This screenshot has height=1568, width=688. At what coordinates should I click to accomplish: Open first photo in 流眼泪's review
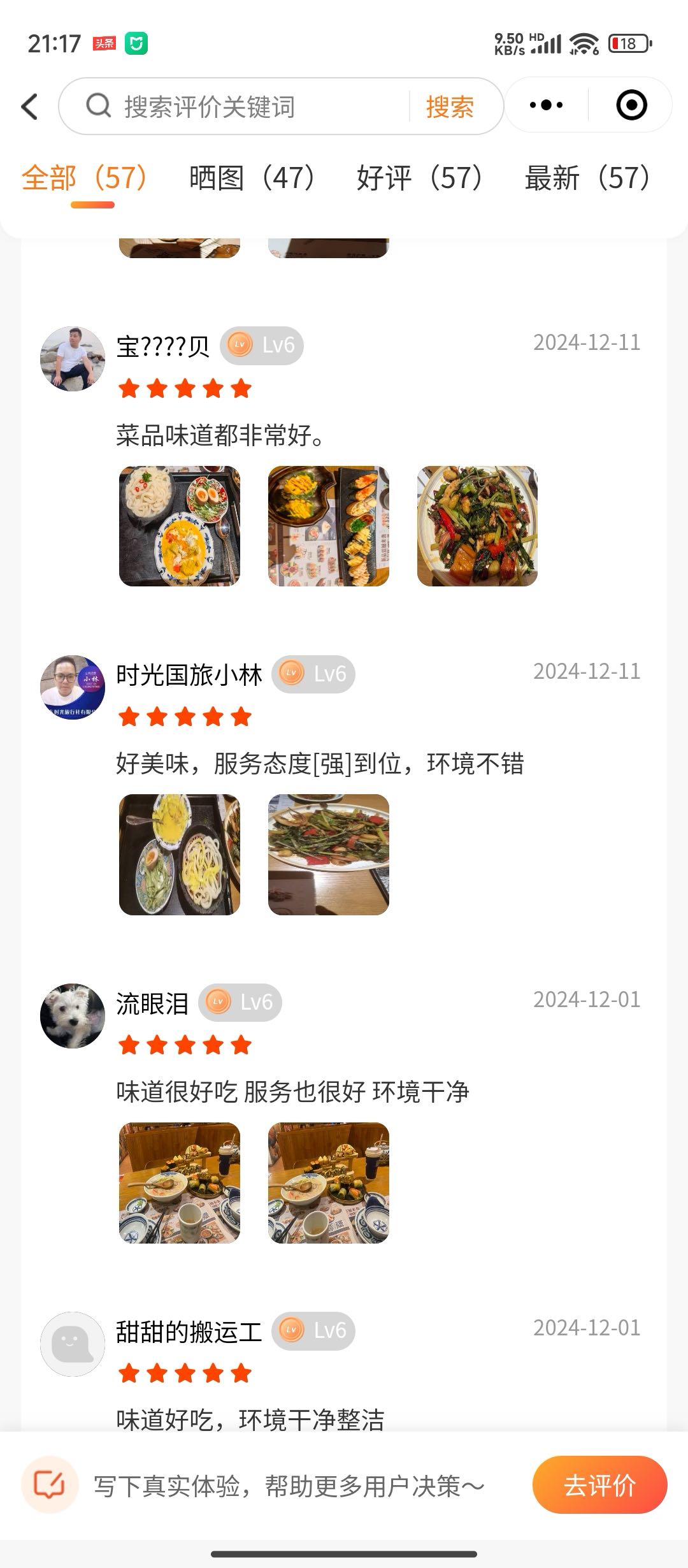(180, 1182)
